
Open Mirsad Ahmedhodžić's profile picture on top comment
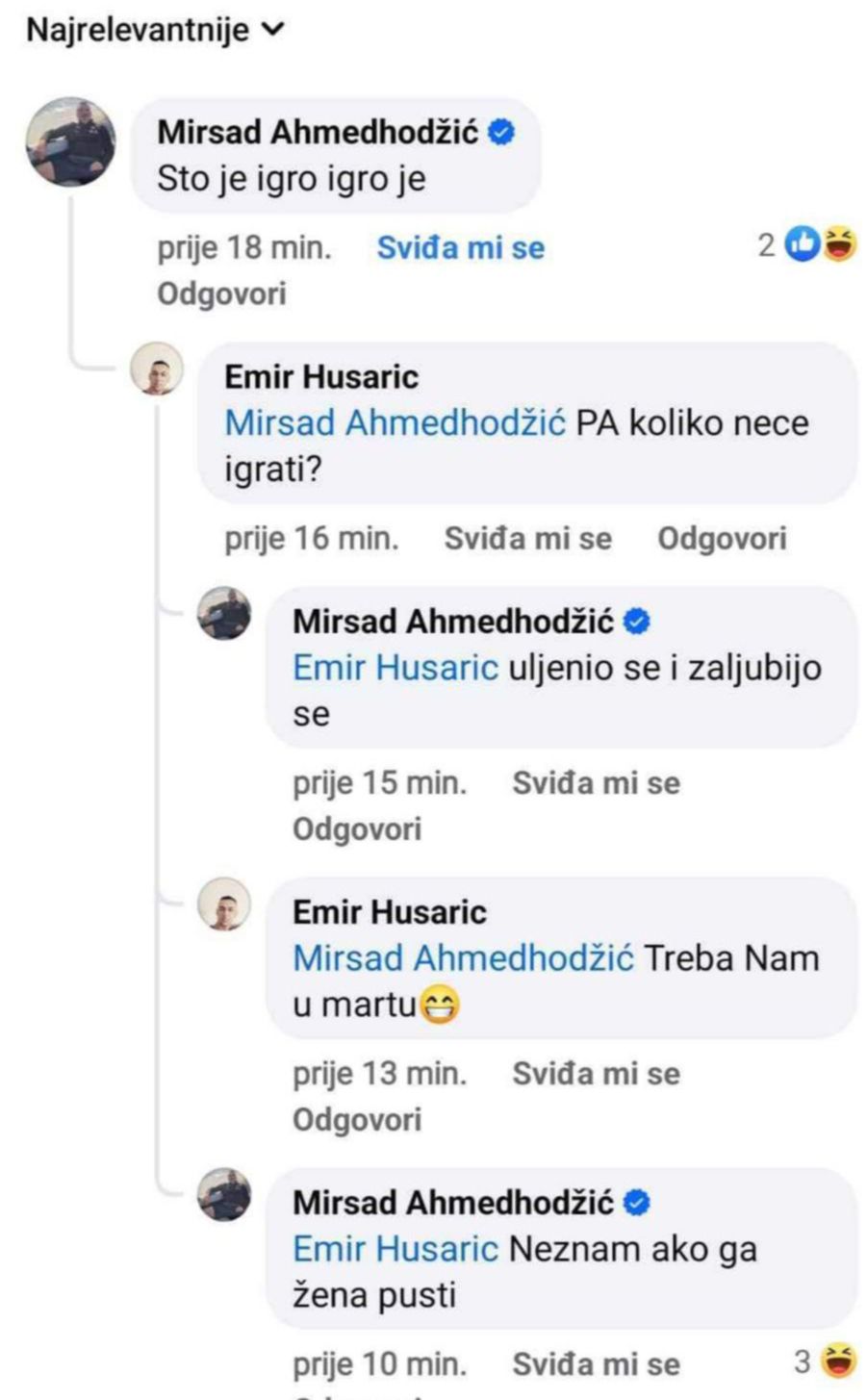70,141
